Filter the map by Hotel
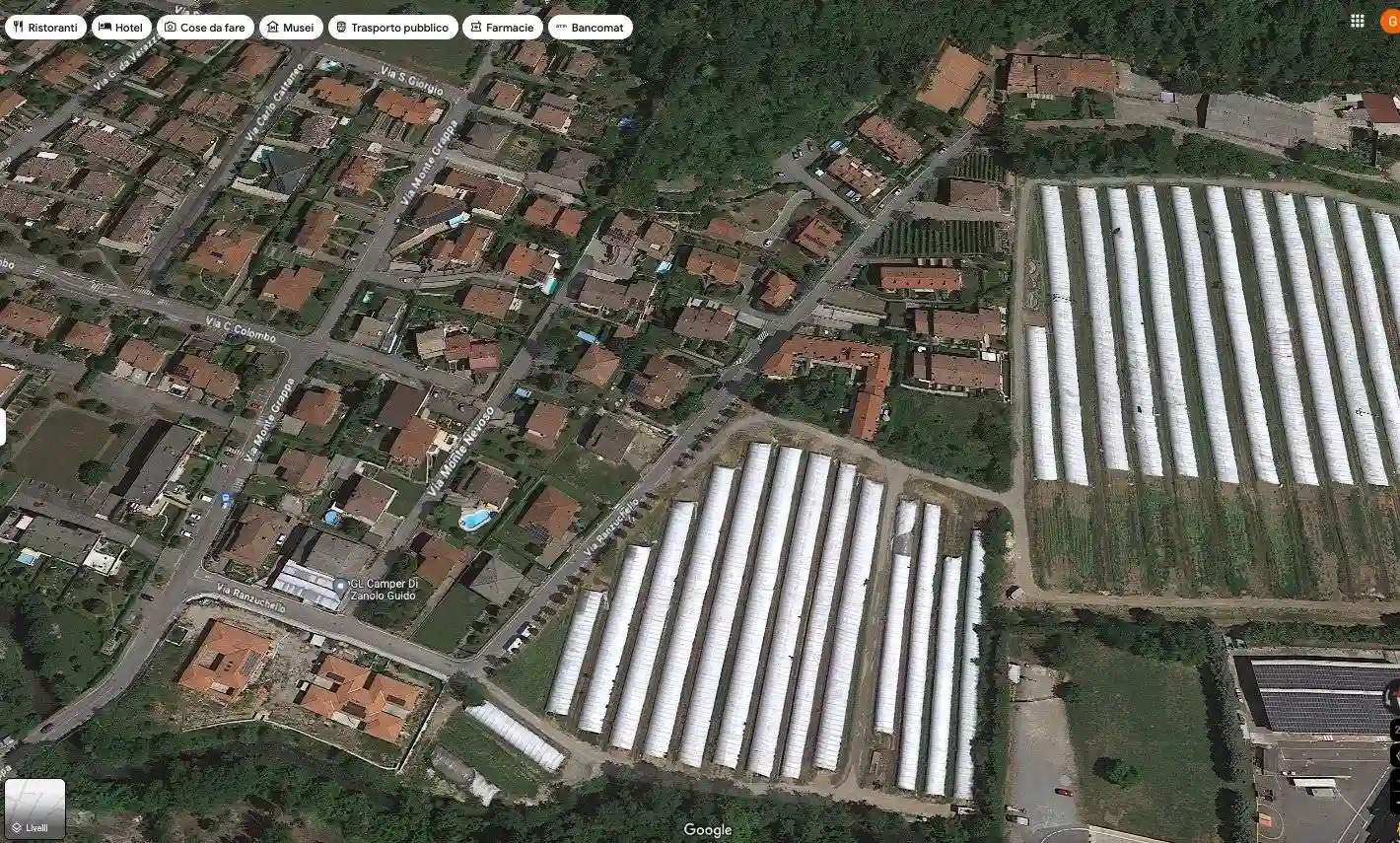 [x=121, y=28]
